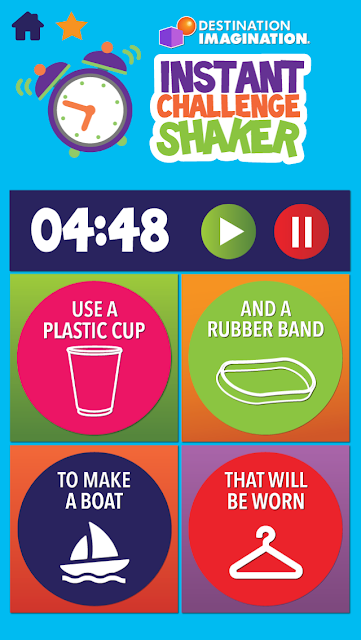The height and width of the screenshot is (640, 361).
Task: Choose the To Make a Boat tile
Action: point(94,529)
